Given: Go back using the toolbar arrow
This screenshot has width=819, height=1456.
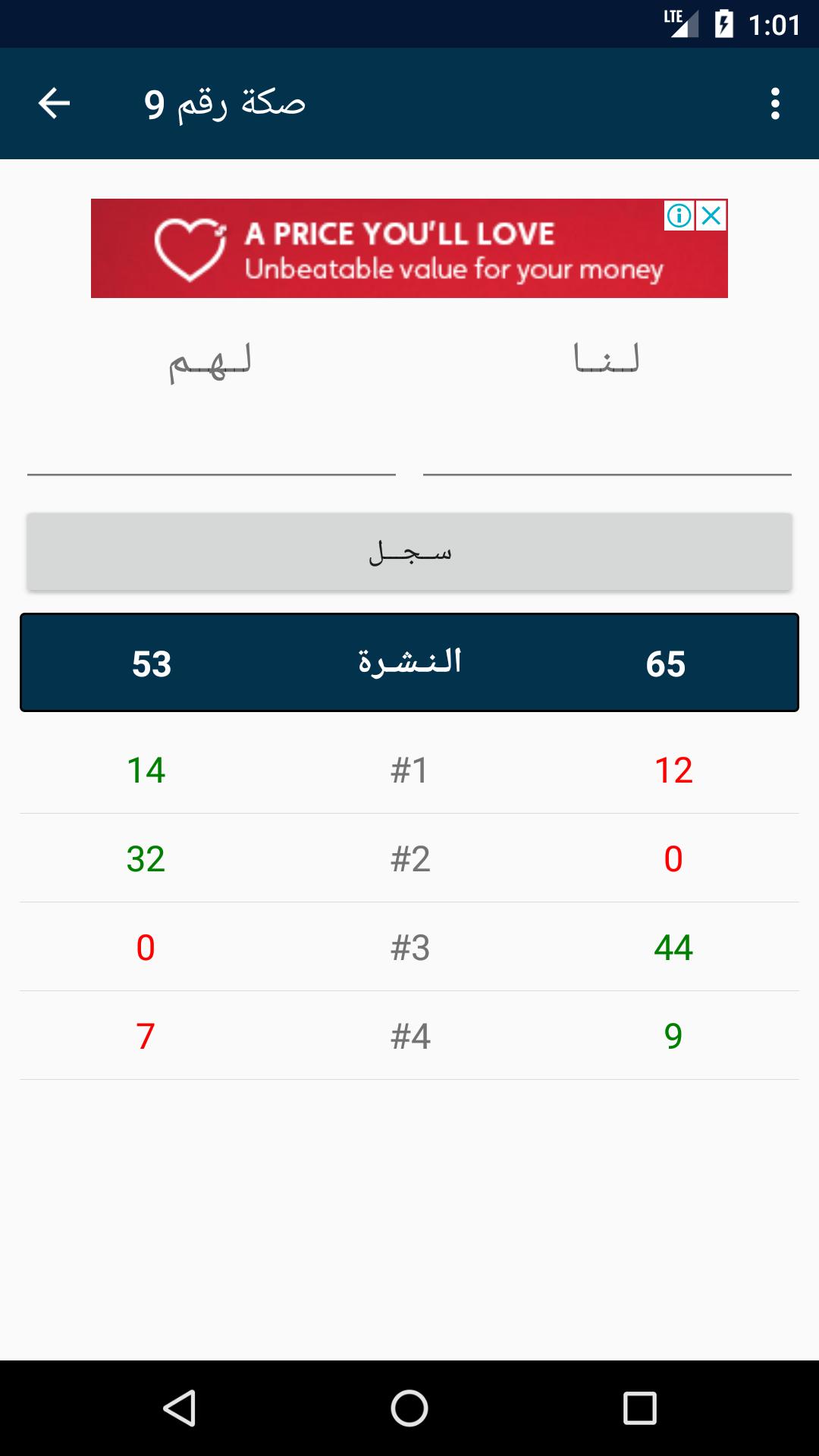Looking at the screenshot, I should [x=54, y=103].
